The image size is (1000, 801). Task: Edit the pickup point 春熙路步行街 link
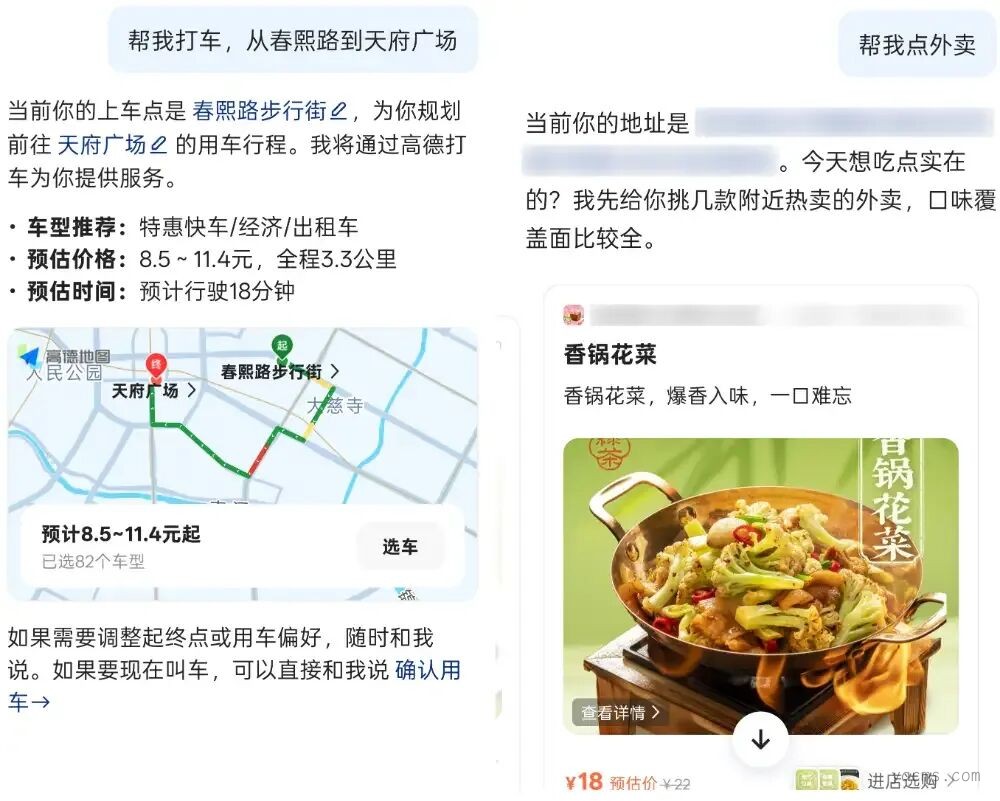(x=270, y=111)
